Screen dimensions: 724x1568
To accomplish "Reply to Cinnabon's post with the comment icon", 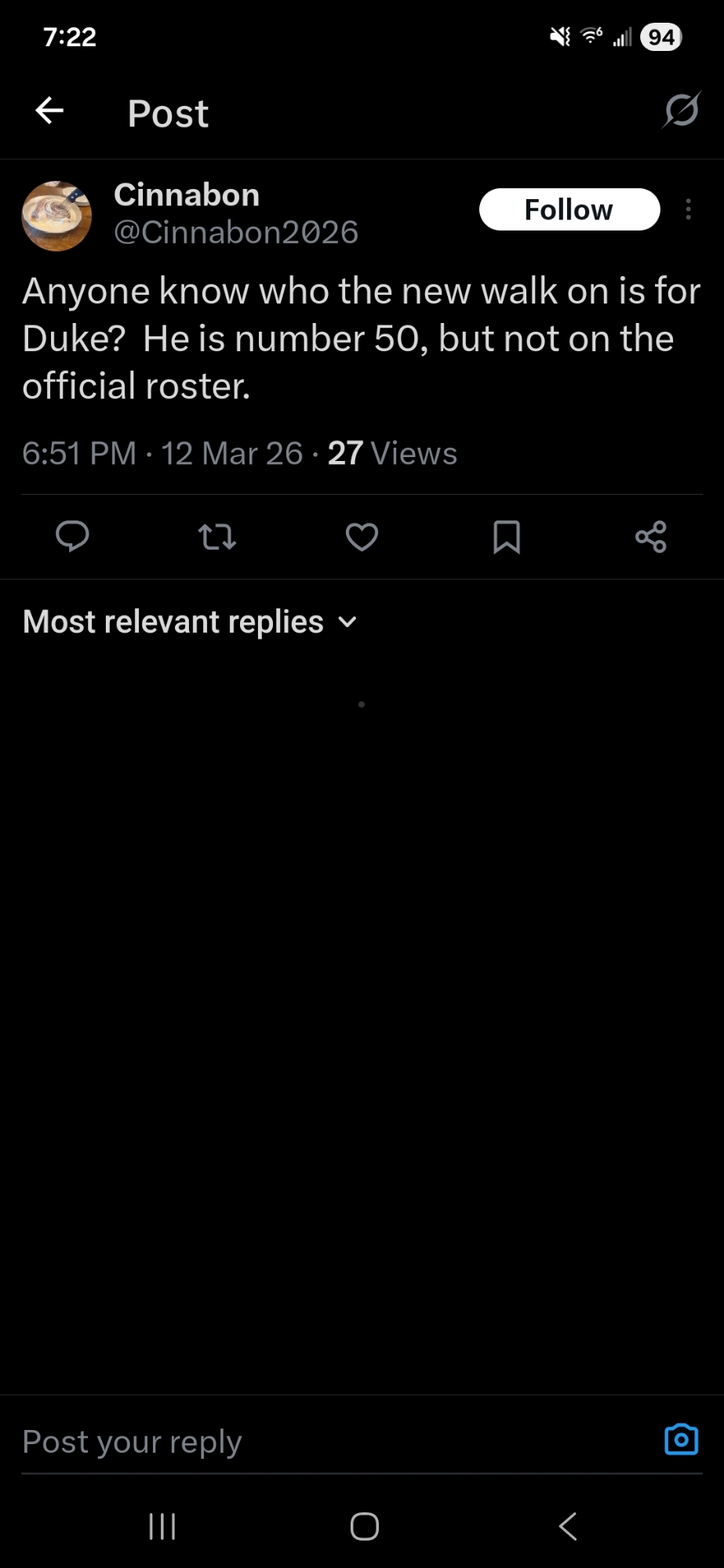I will 72,537.
